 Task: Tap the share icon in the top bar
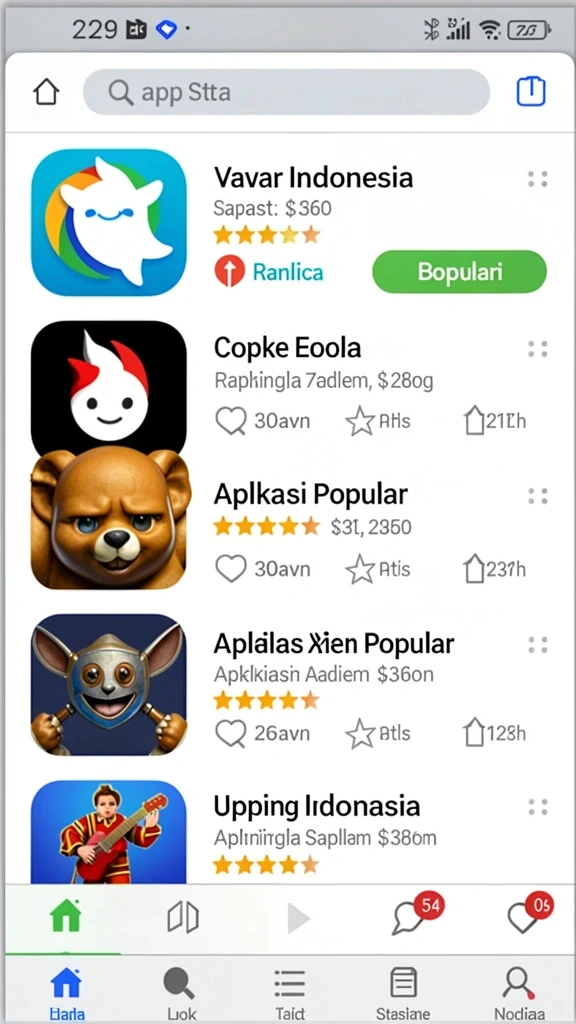(x=530, y=91)
